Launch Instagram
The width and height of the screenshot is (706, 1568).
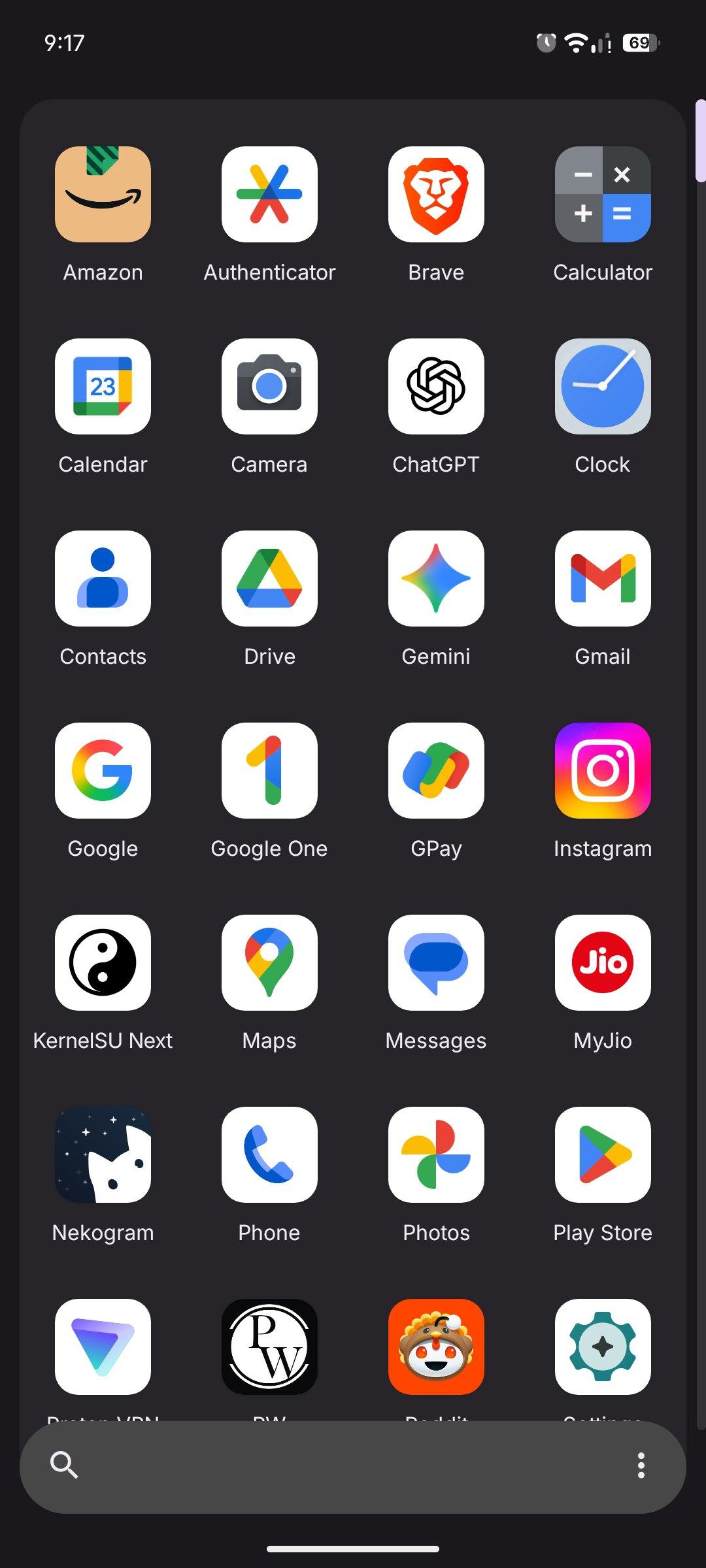click(603, 771)
